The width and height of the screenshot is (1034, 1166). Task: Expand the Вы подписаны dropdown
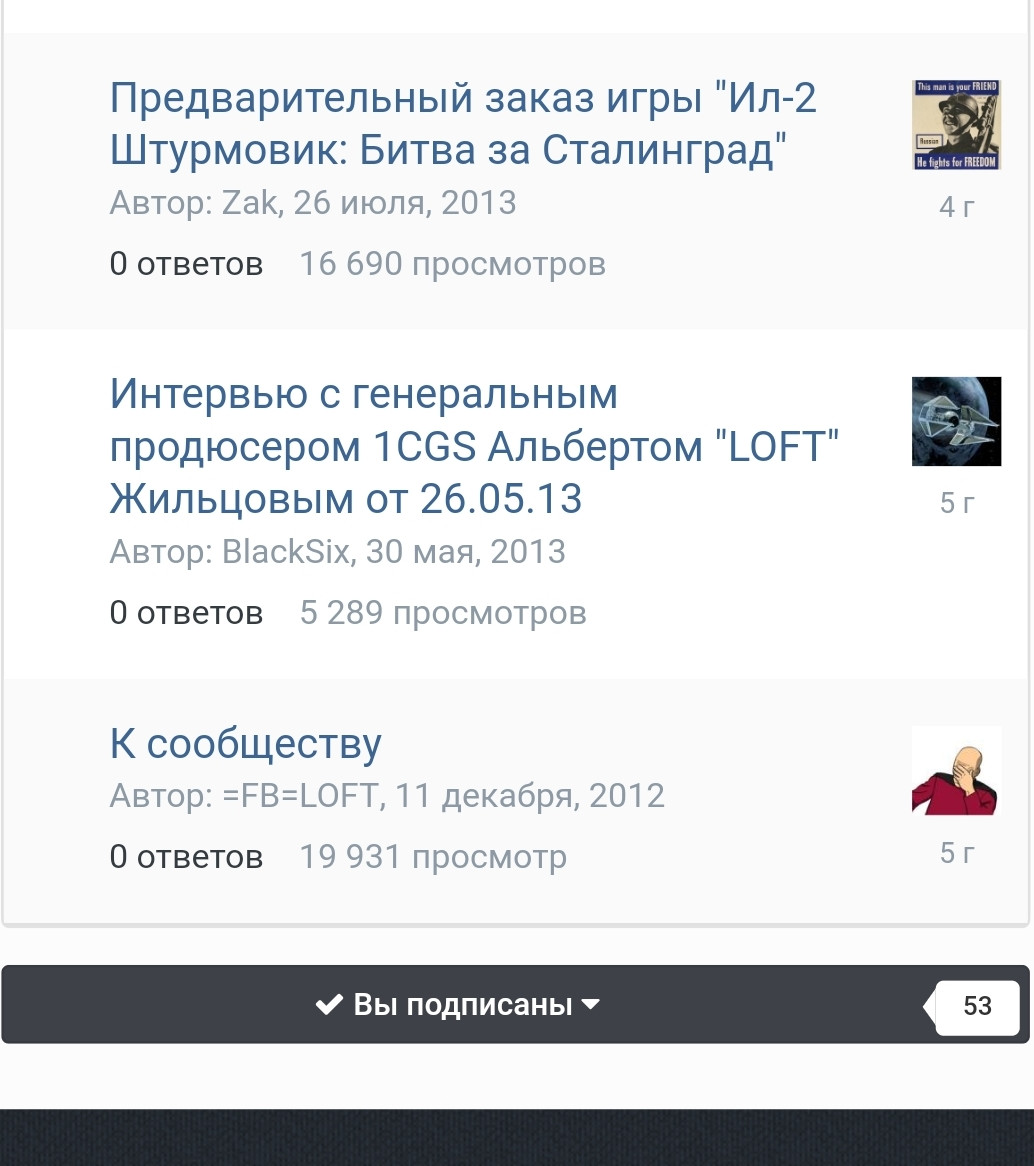[459, 1004]
